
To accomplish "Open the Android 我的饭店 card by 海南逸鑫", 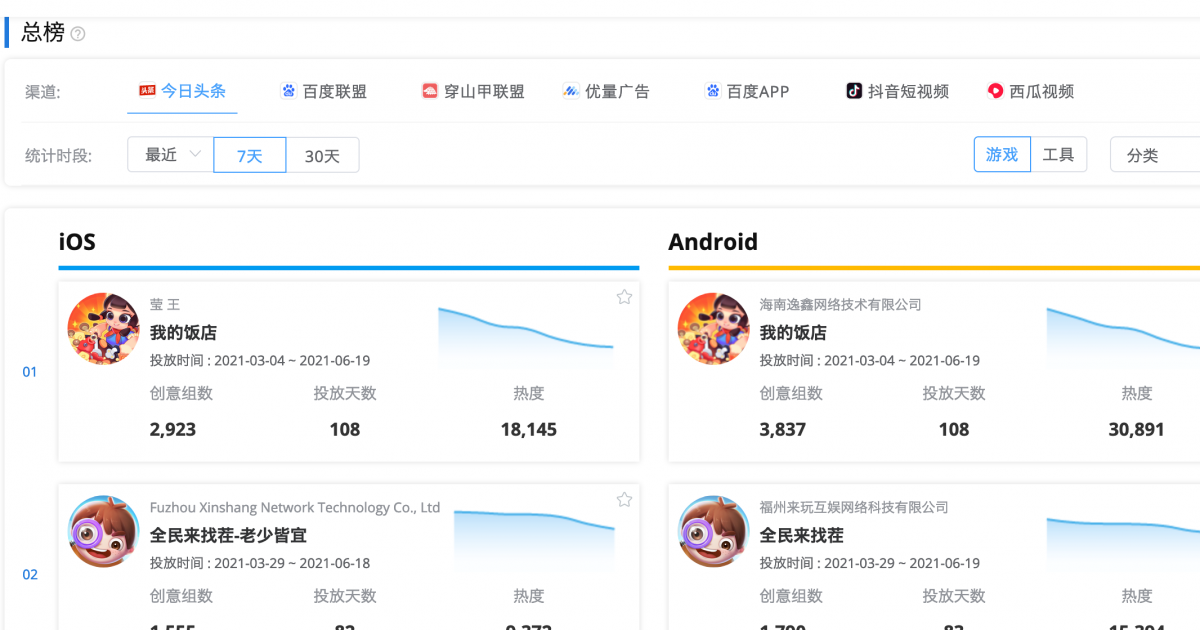I will pos(793,333).
